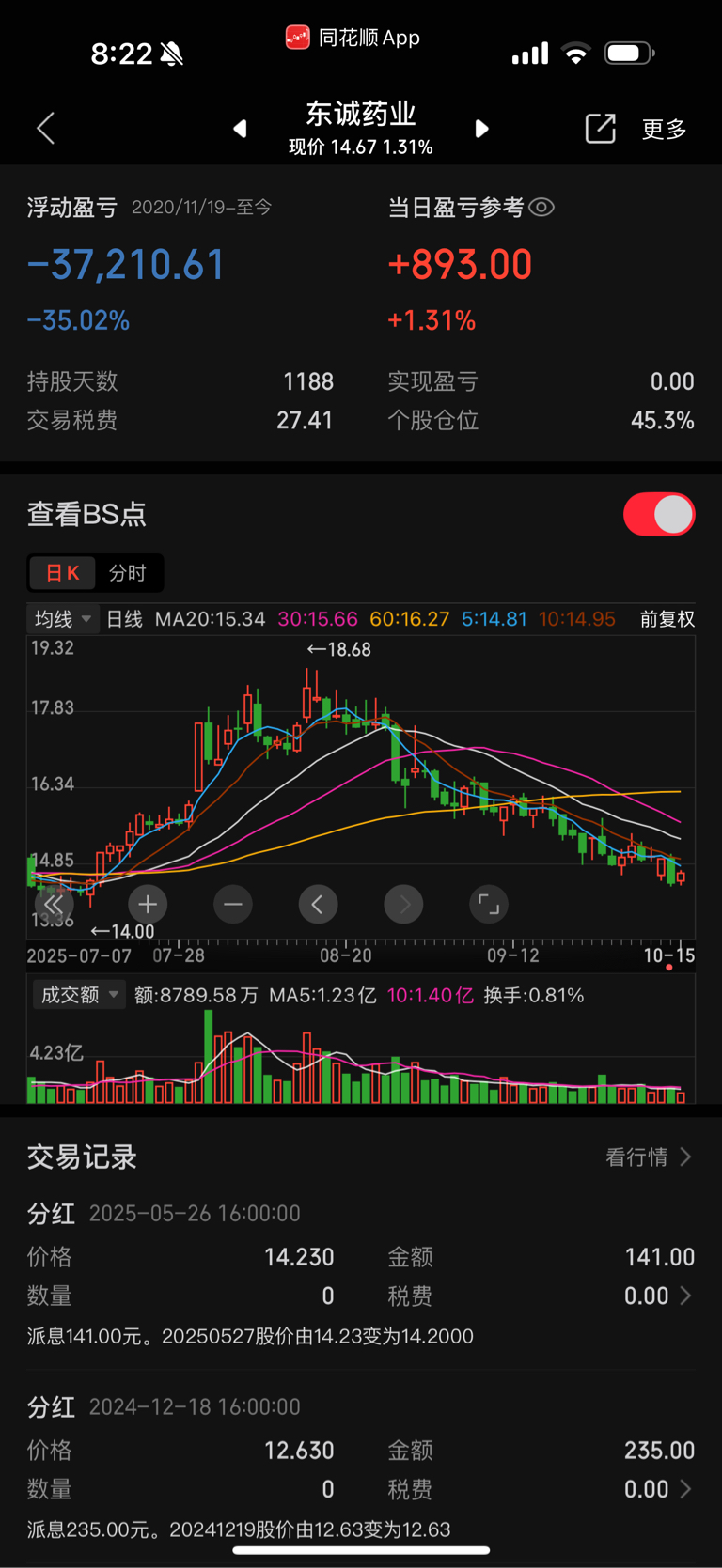This screenshot has height=1568, width=722.
Task: Open the 2024-12-18 分红 record details
Action: pyautogui.click(x=685, y=1489)
